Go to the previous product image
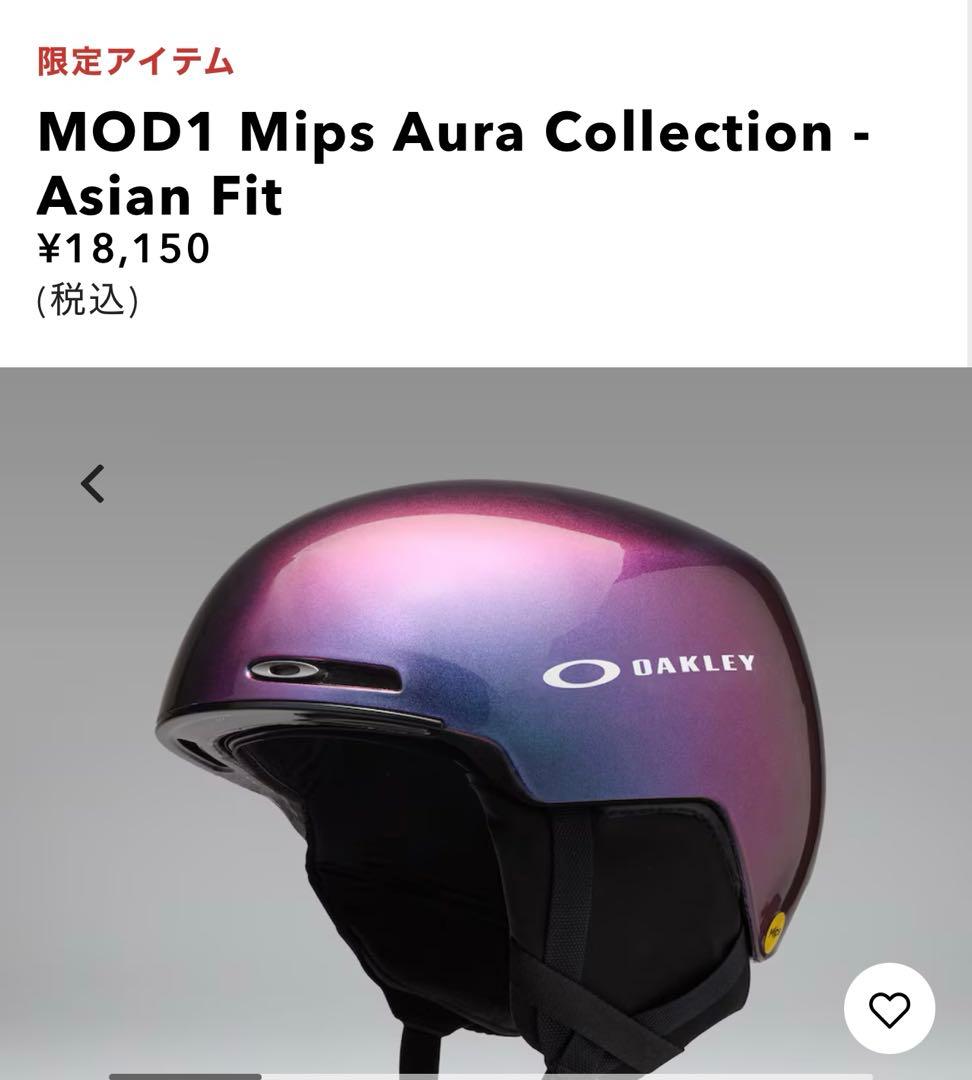The width and height of the screenshot is (972, 1080). click(x=93, y=484)
